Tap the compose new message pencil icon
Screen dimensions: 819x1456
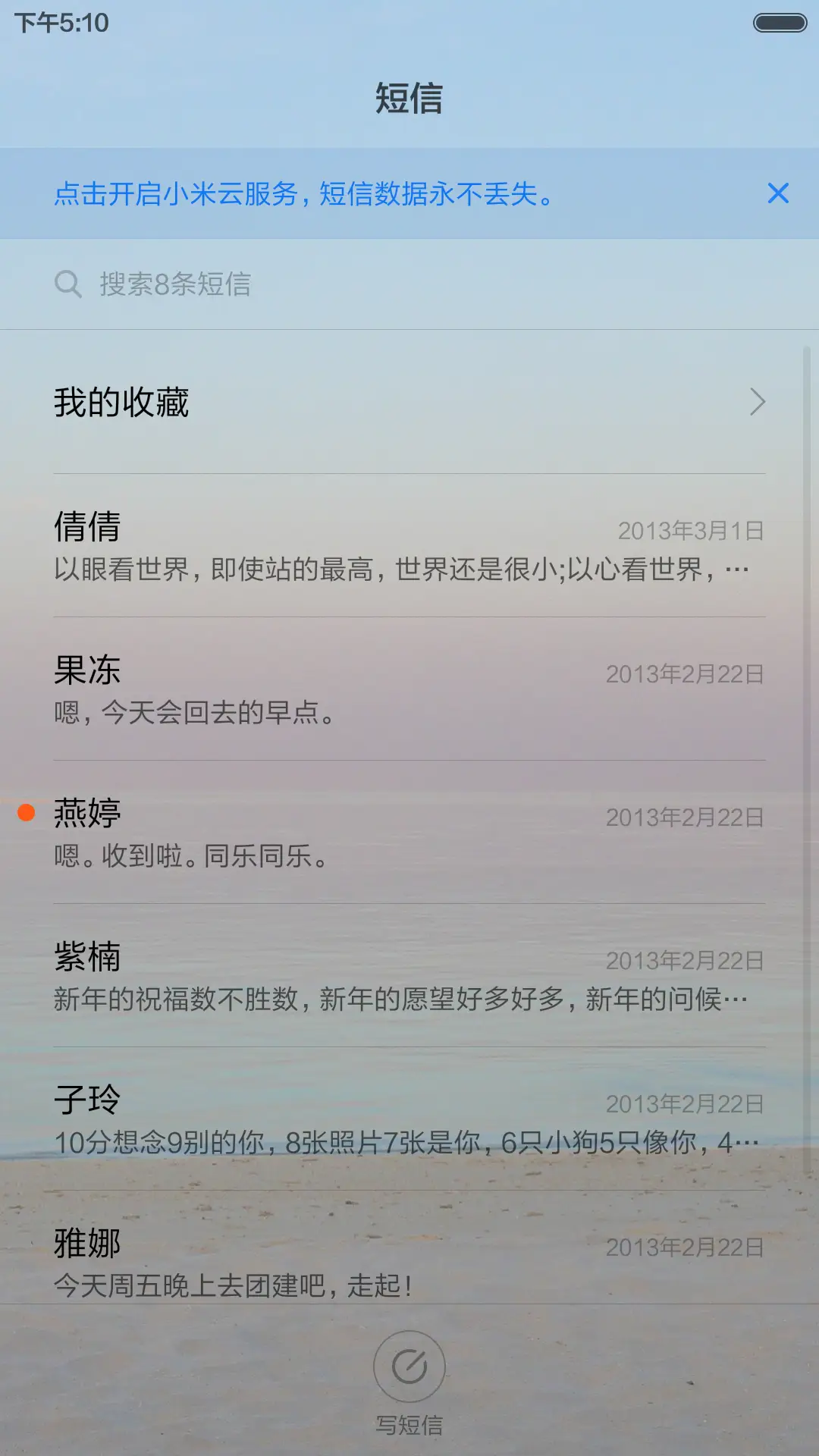click(409, 1365)
